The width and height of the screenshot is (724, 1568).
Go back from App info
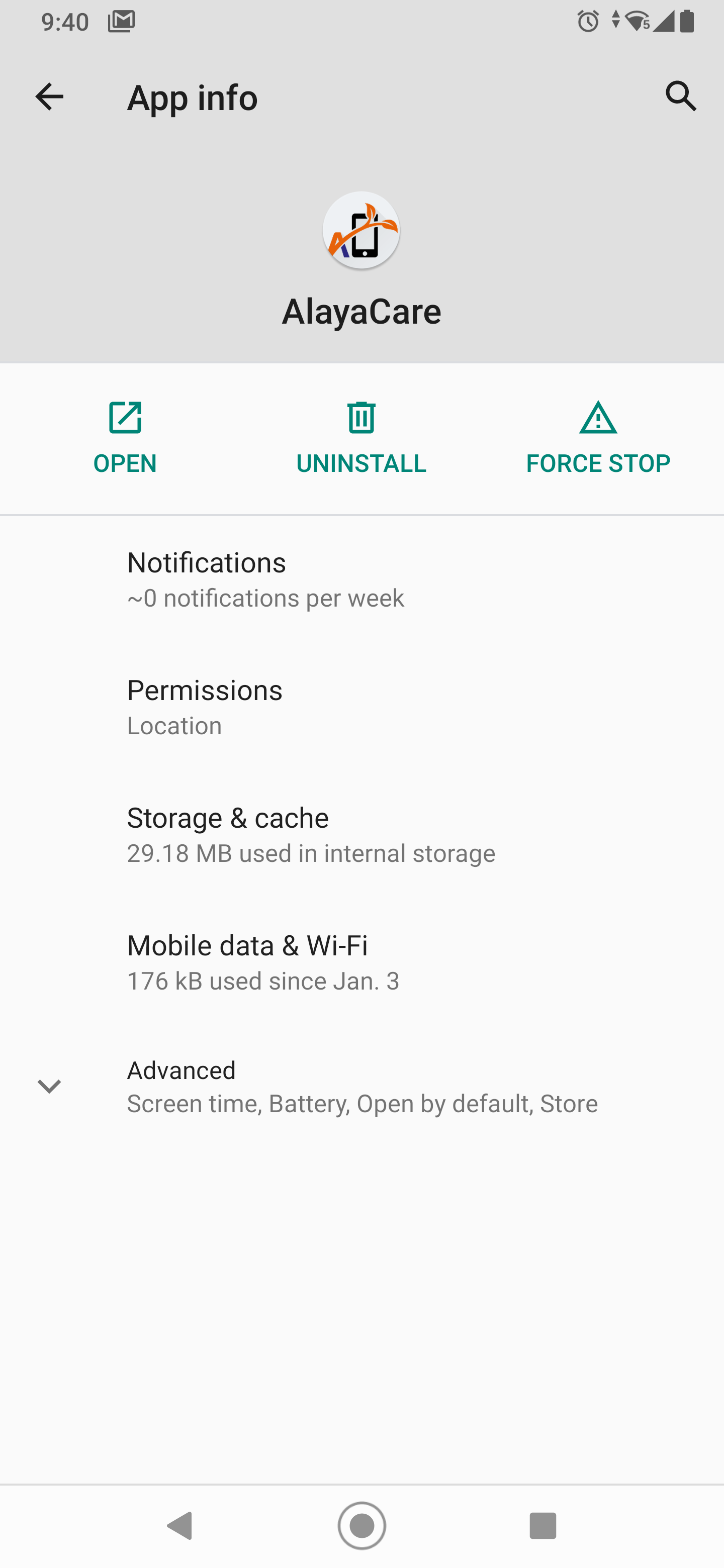[49, 97]
